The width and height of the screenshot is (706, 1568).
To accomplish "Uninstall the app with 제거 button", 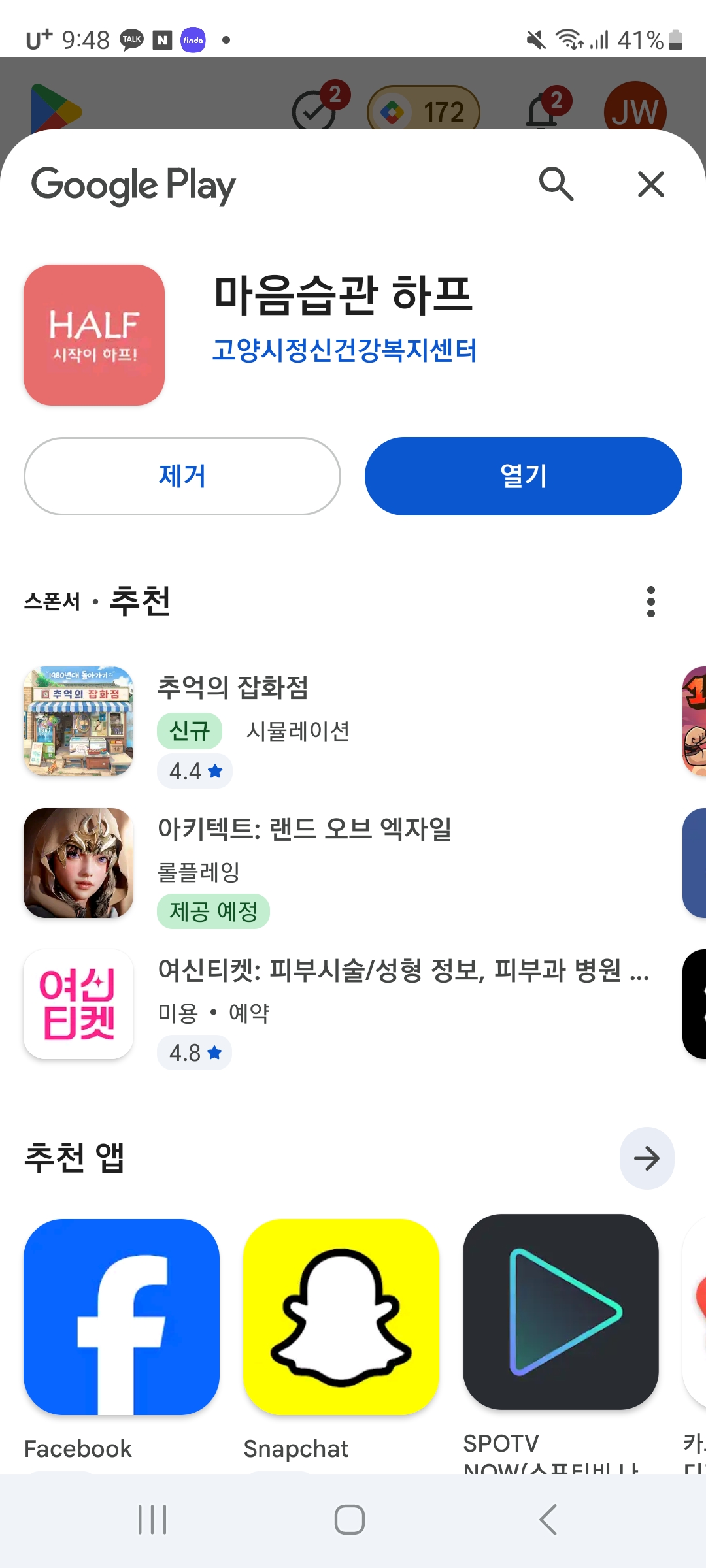I will [182, 476].
